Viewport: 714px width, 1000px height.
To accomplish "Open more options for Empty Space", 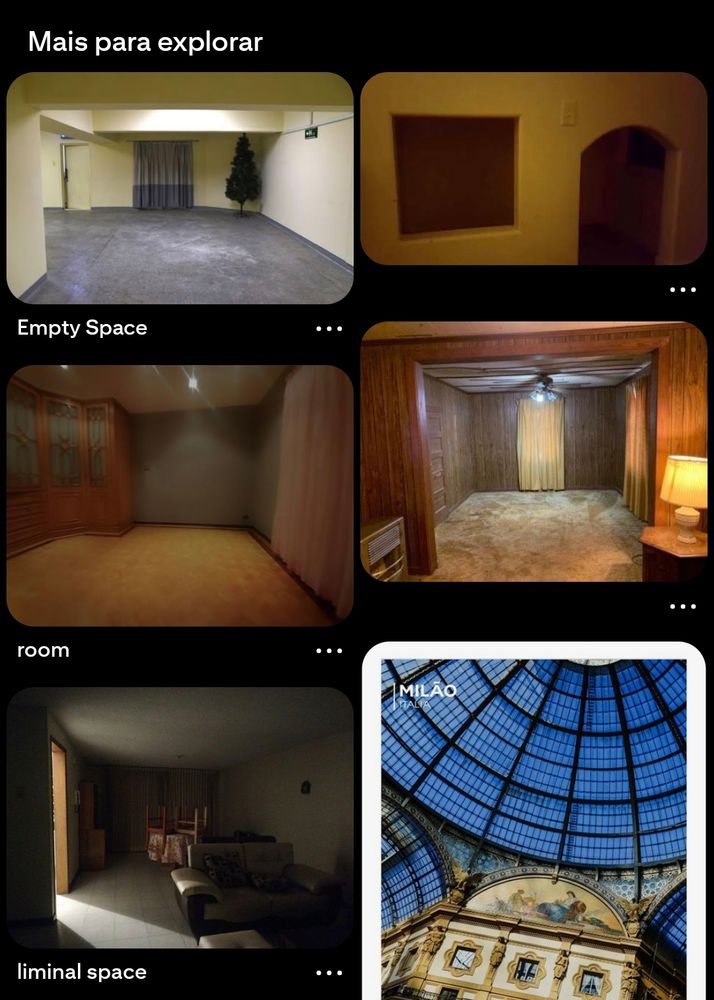I will tap(328, 328).
